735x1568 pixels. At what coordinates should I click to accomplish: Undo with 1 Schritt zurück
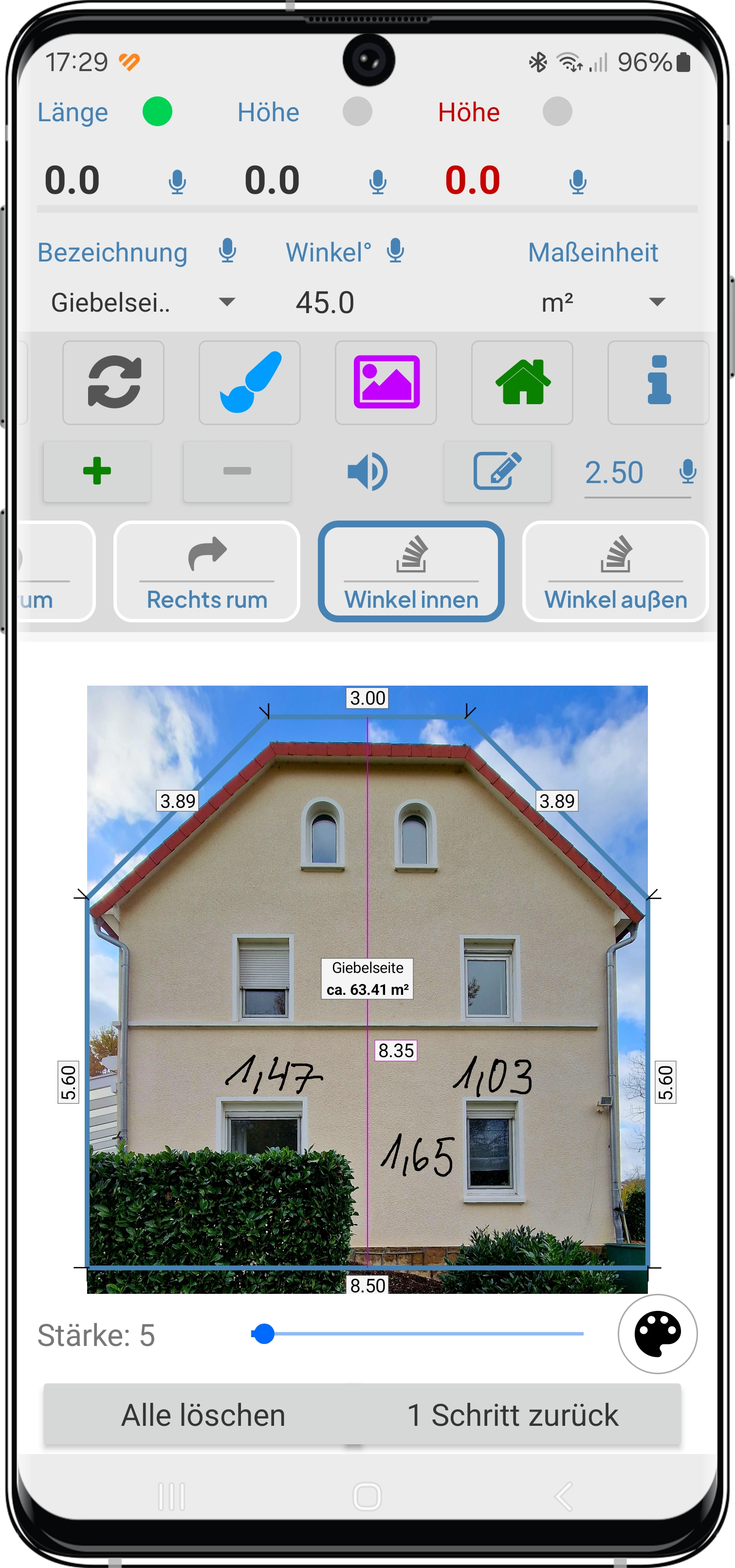pyautogui.click(x=512, y=1415)
